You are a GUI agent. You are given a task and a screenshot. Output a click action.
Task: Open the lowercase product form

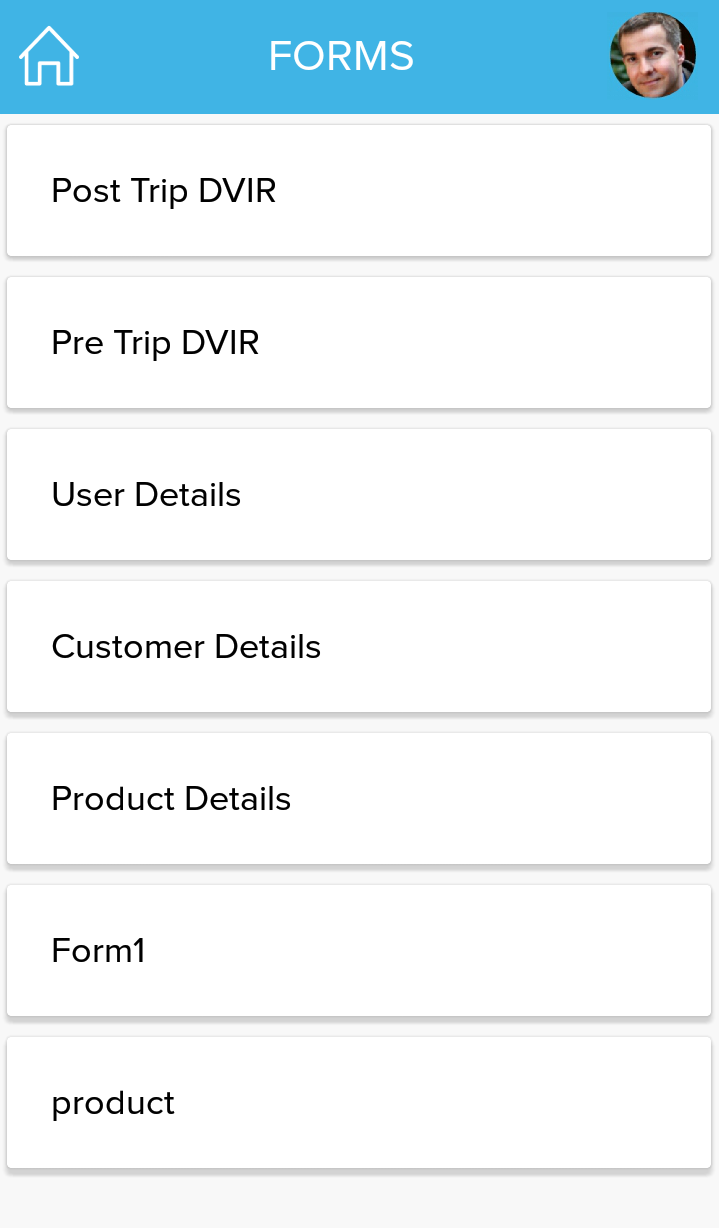click(359, 1102)
